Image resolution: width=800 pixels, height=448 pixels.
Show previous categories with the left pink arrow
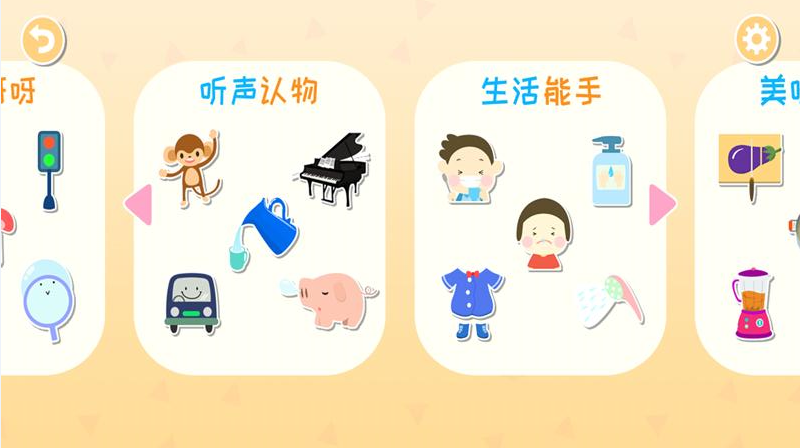(137, 205)
